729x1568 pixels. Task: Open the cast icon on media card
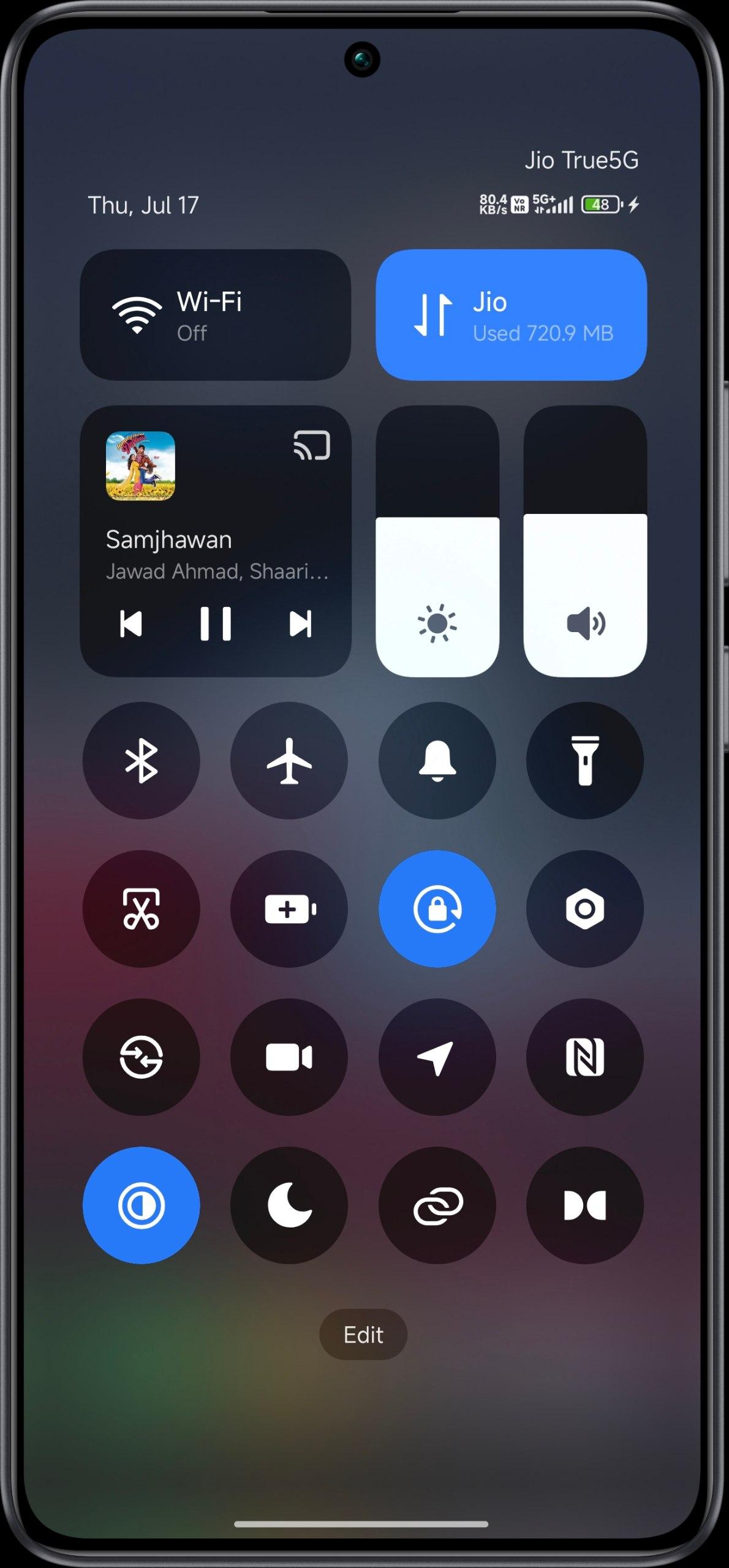pos(312,445)
